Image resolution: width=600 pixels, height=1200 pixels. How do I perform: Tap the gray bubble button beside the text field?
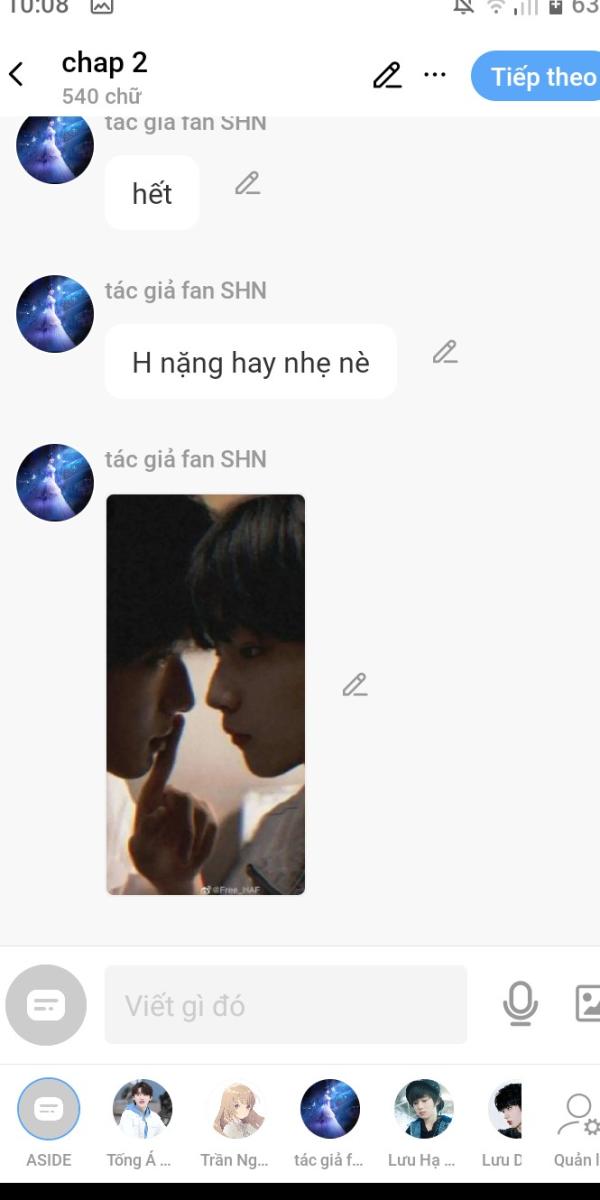coord(46,1005)
